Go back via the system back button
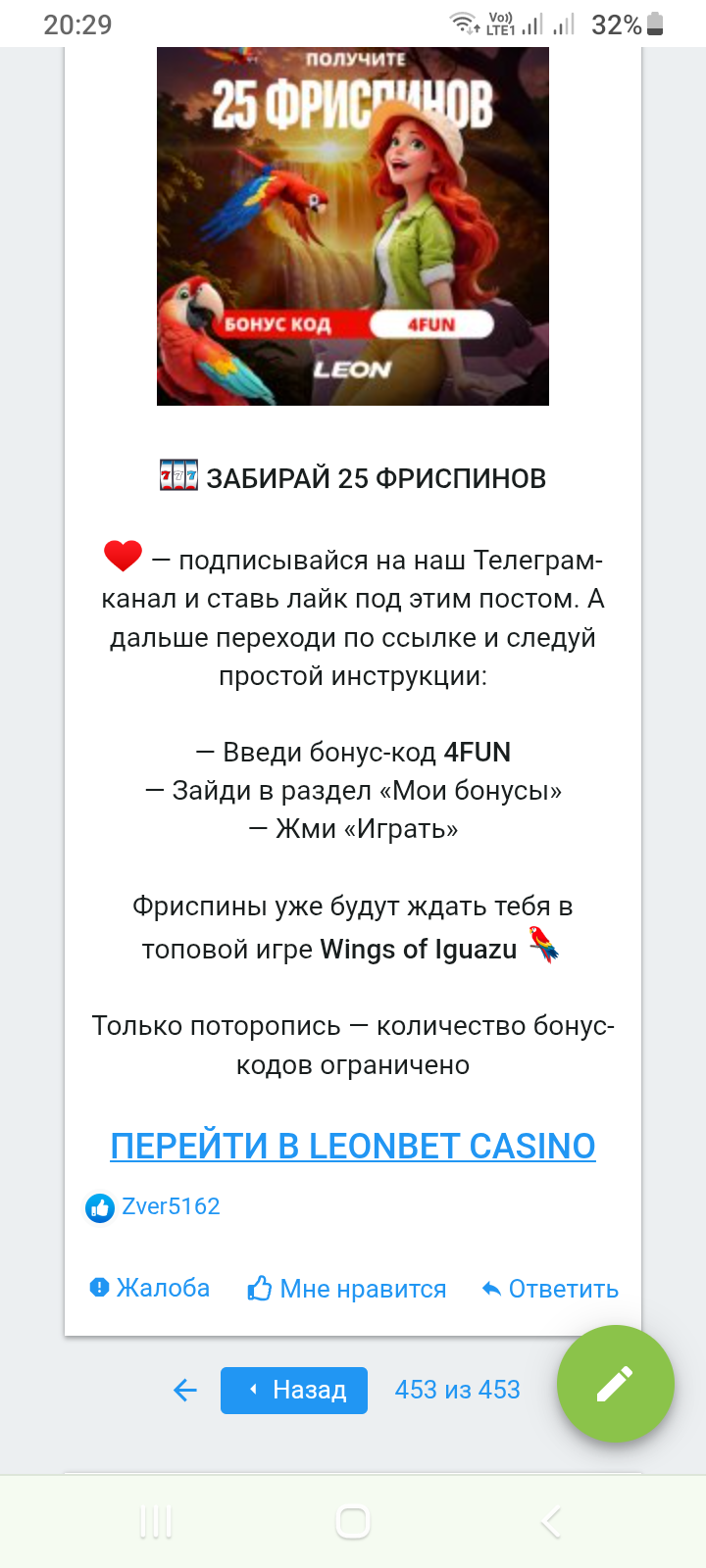 551,1522
